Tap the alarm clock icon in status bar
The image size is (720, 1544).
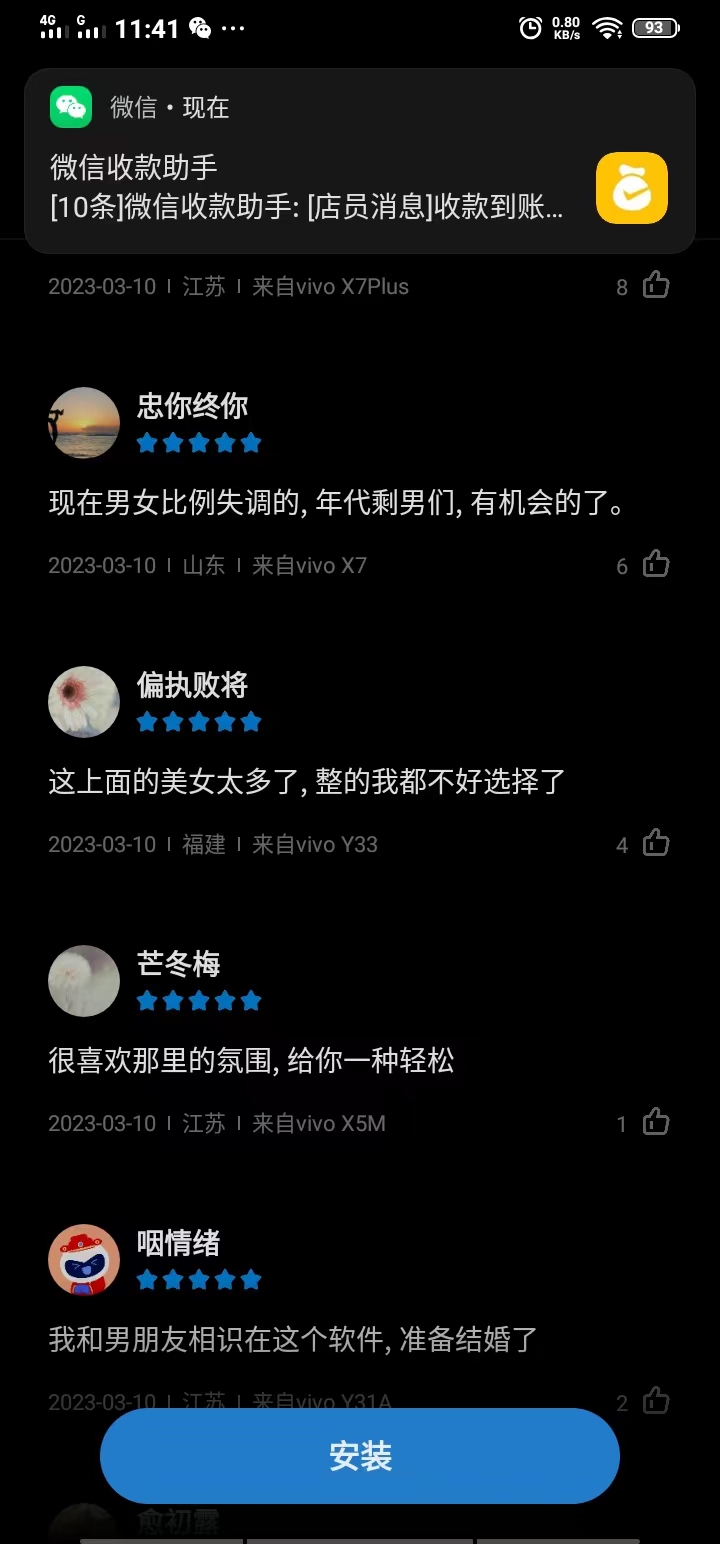[x=529, y=28]
